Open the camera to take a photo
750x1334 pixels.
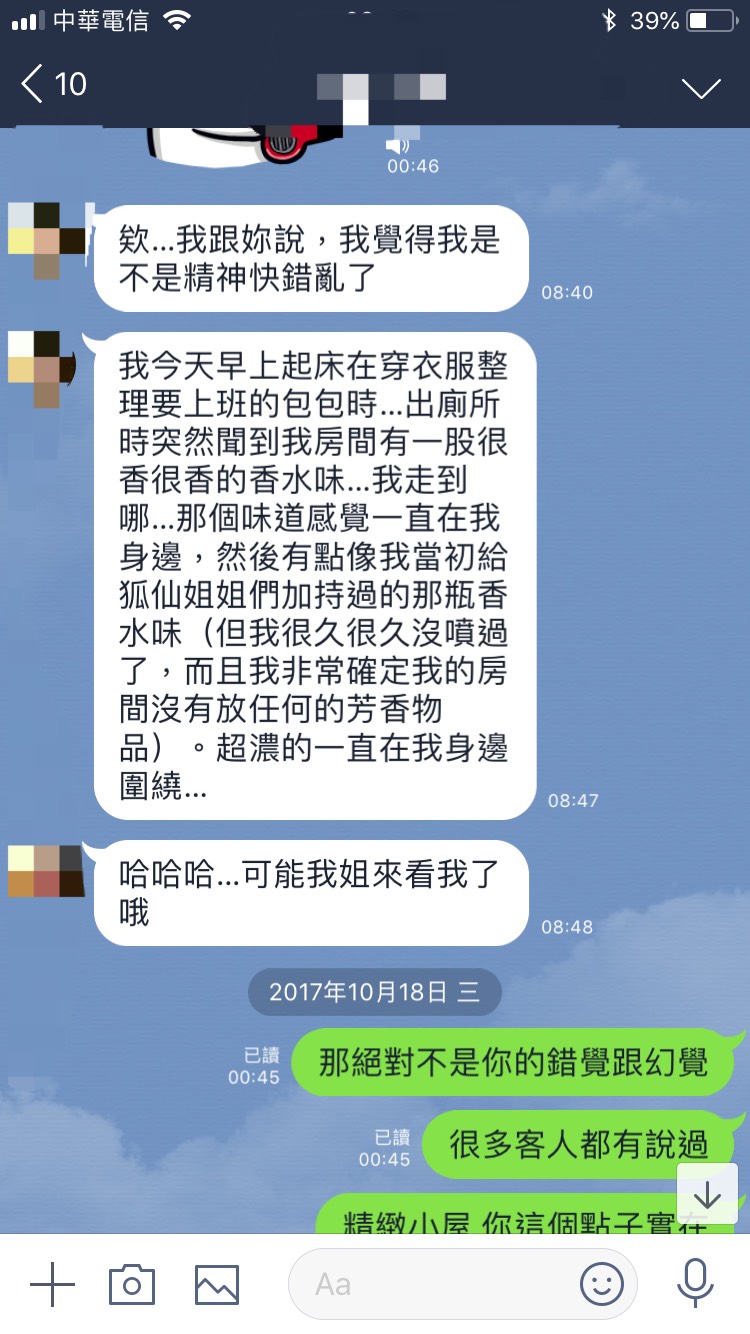[x=132, y=1284]
